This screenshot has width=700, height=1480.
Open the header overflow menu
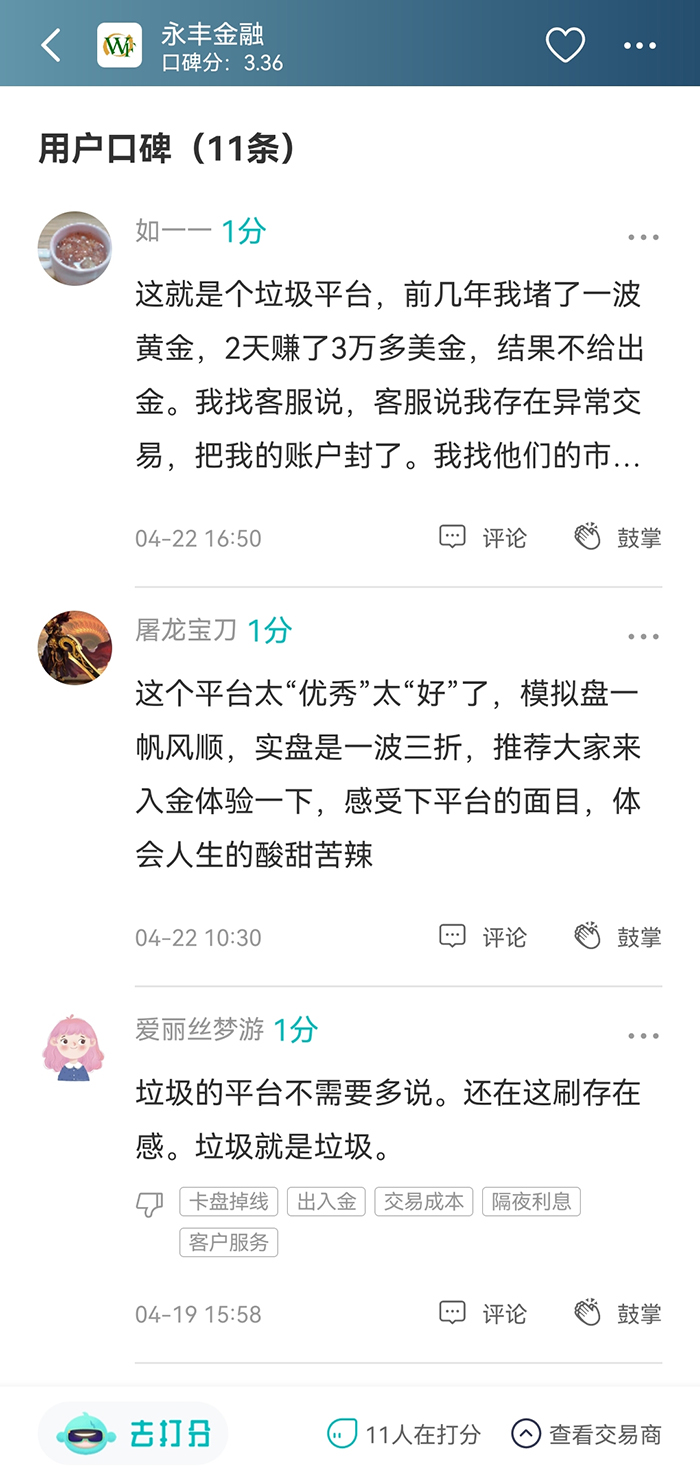pos(640,45)
